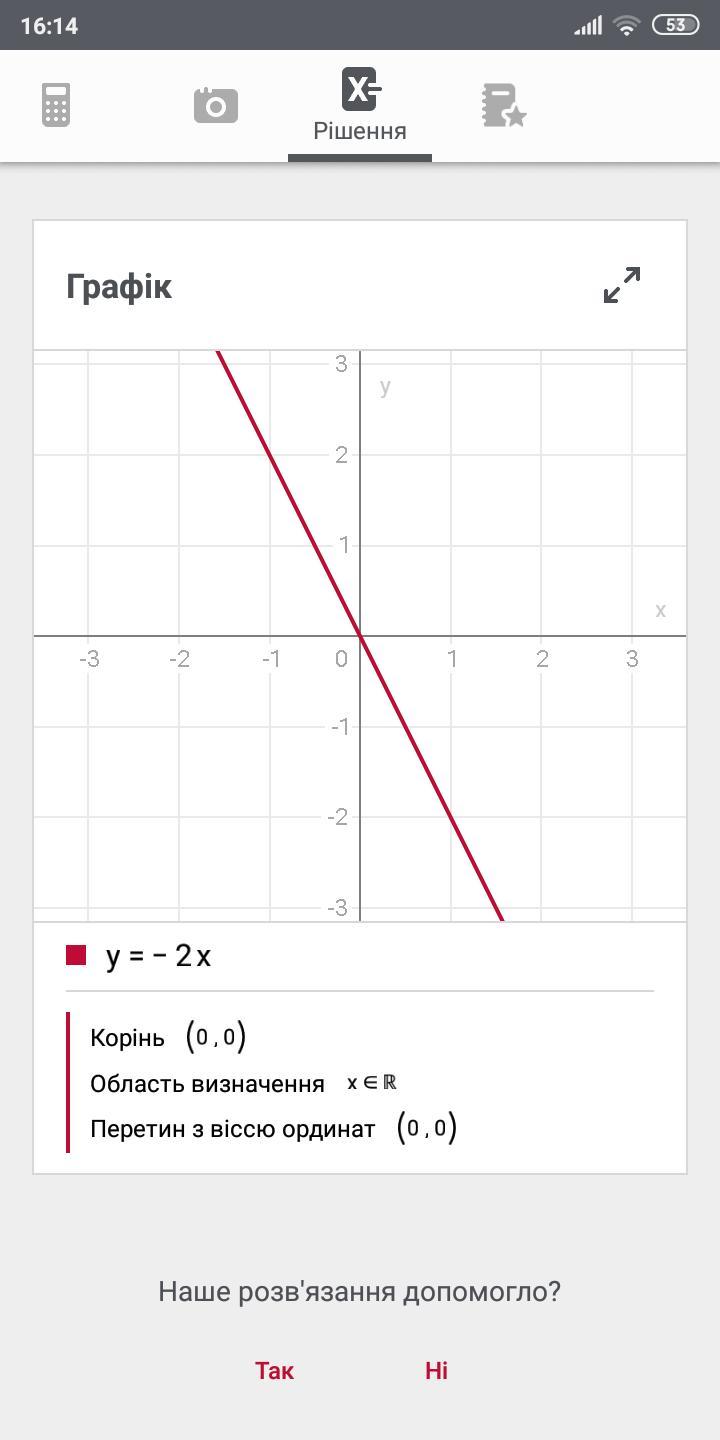This screenshot has height=1440, width=720.
Task: Answer Ні to the feedback question
Action: point(436,1370)
